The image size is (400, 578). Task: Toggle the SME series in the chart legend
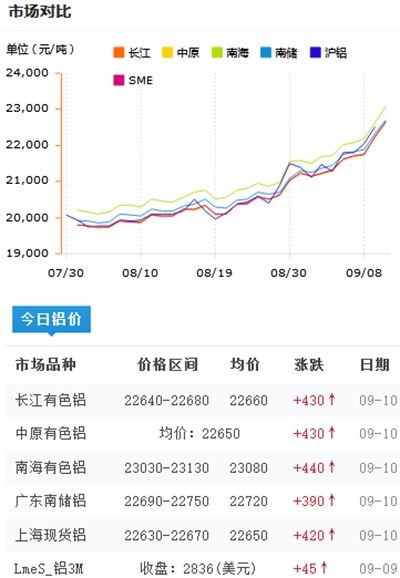[x=133, y=80]
